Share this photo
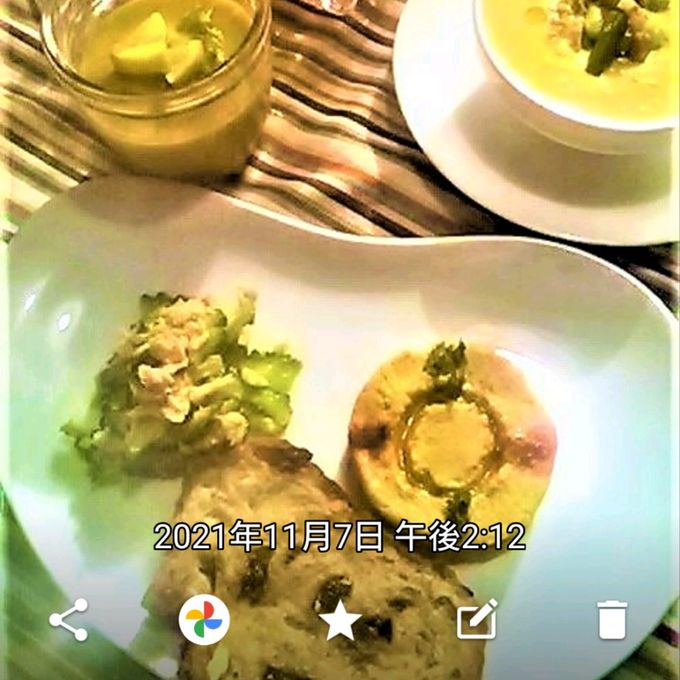Screen dimensions: 680x680 click(x=68, y=620)
